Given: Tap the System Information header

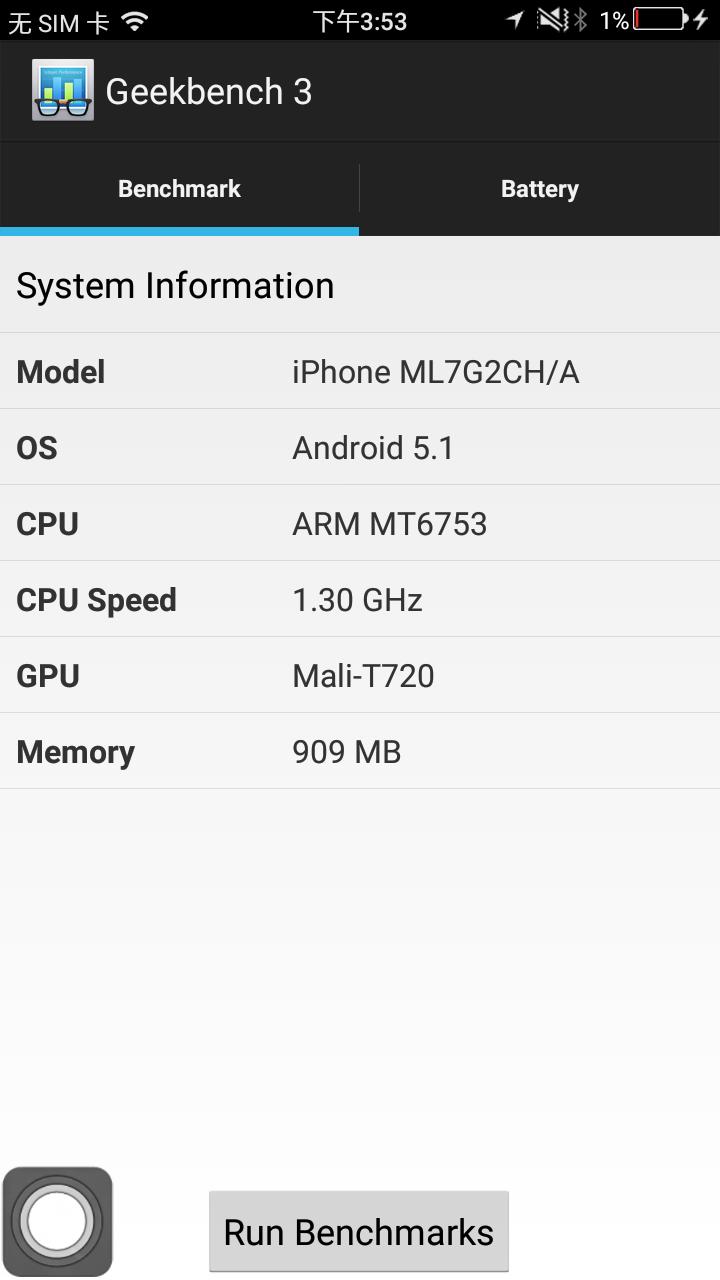Looking at the screenshot, I should pyautogui.click(x=174, y=285).
